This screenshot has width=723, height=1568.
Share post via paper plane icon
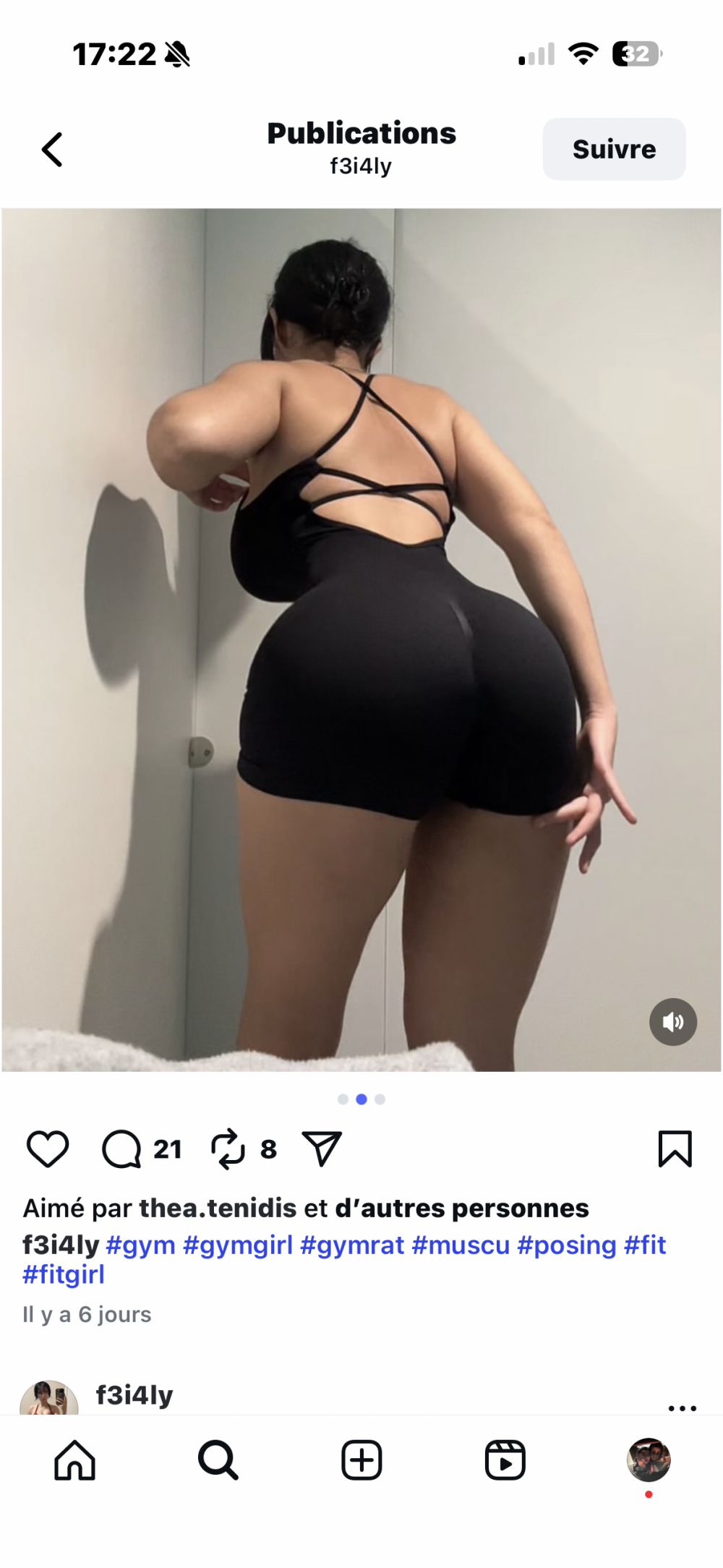tap(322, 1149)
